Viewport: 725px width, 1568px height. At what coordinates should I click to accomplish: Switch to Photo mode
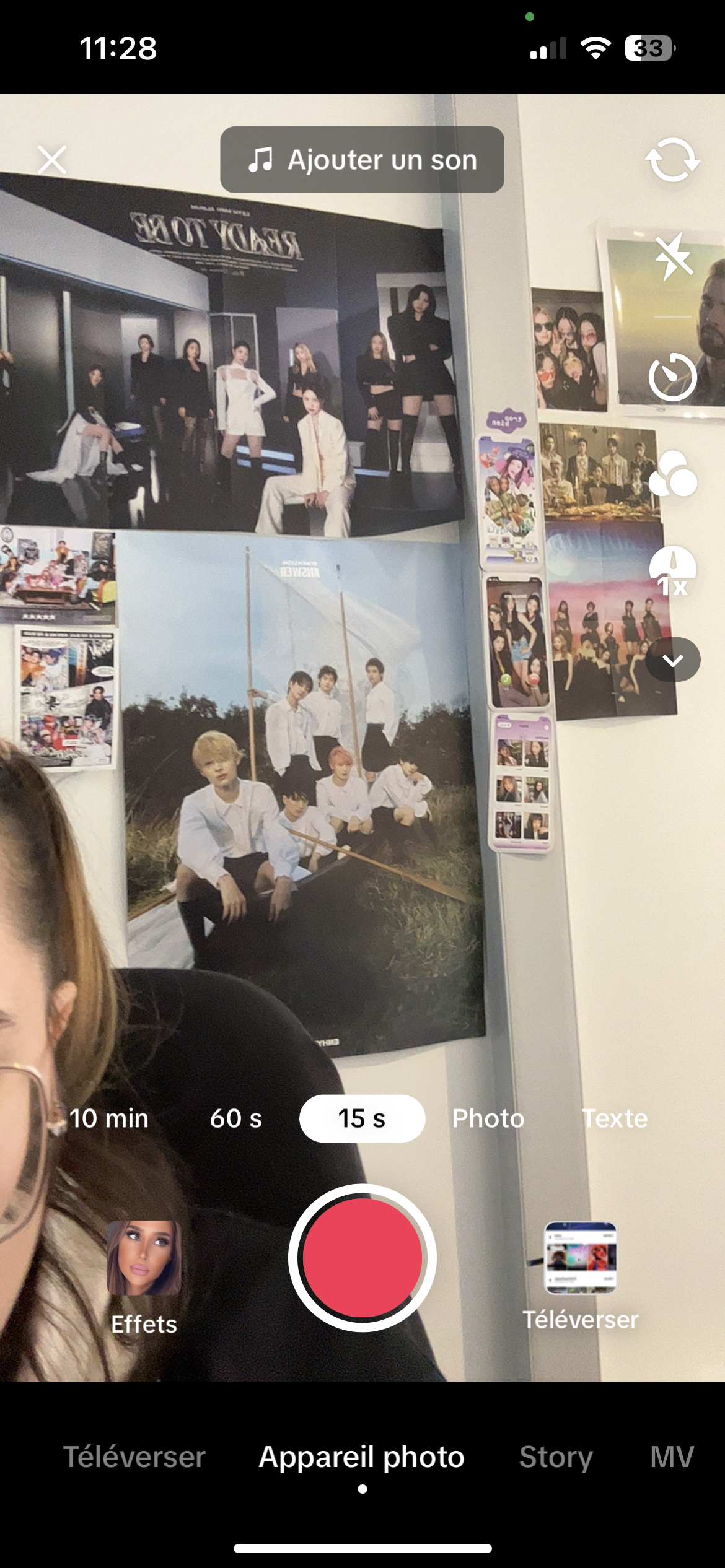(x=488, y=1118)
